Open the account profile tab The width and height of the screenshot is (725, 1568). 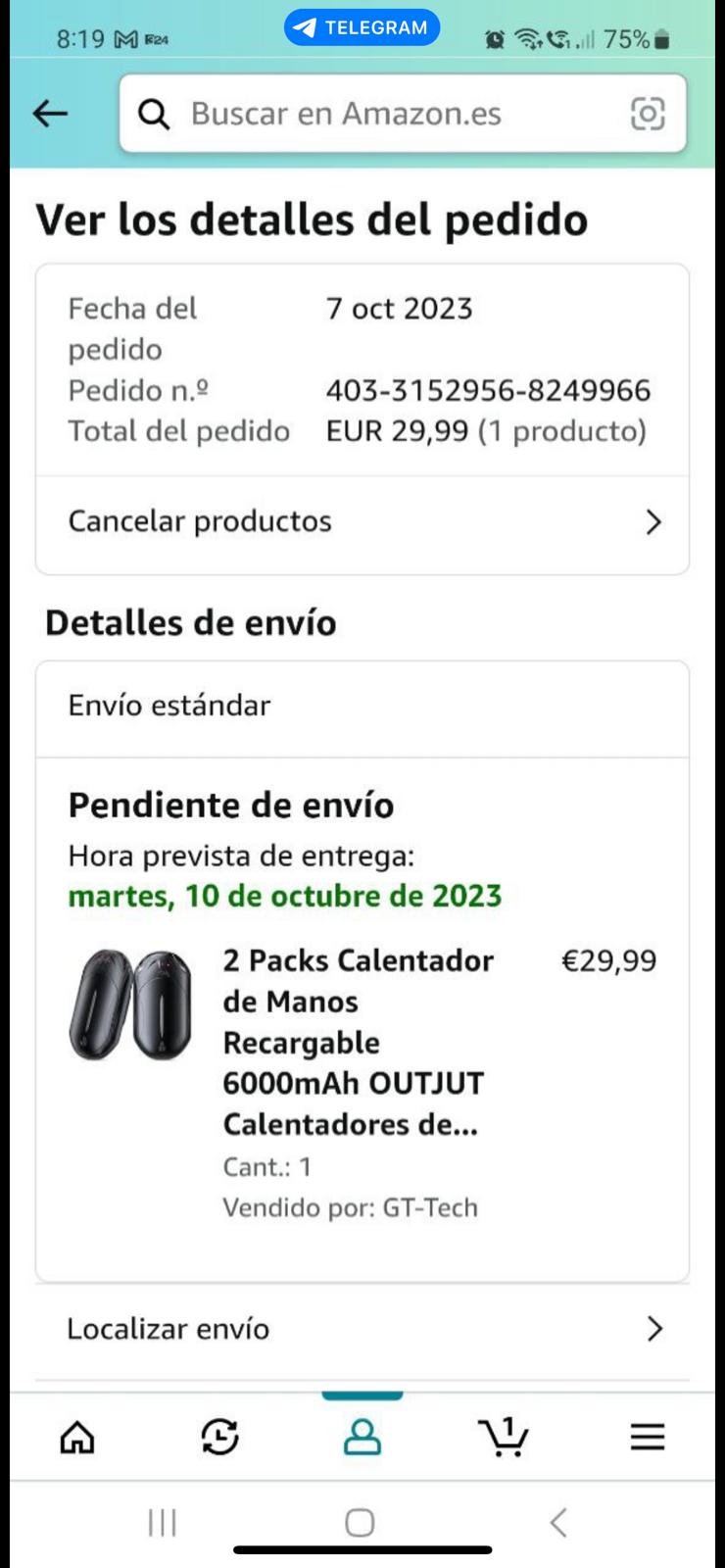pos(362,1438)
